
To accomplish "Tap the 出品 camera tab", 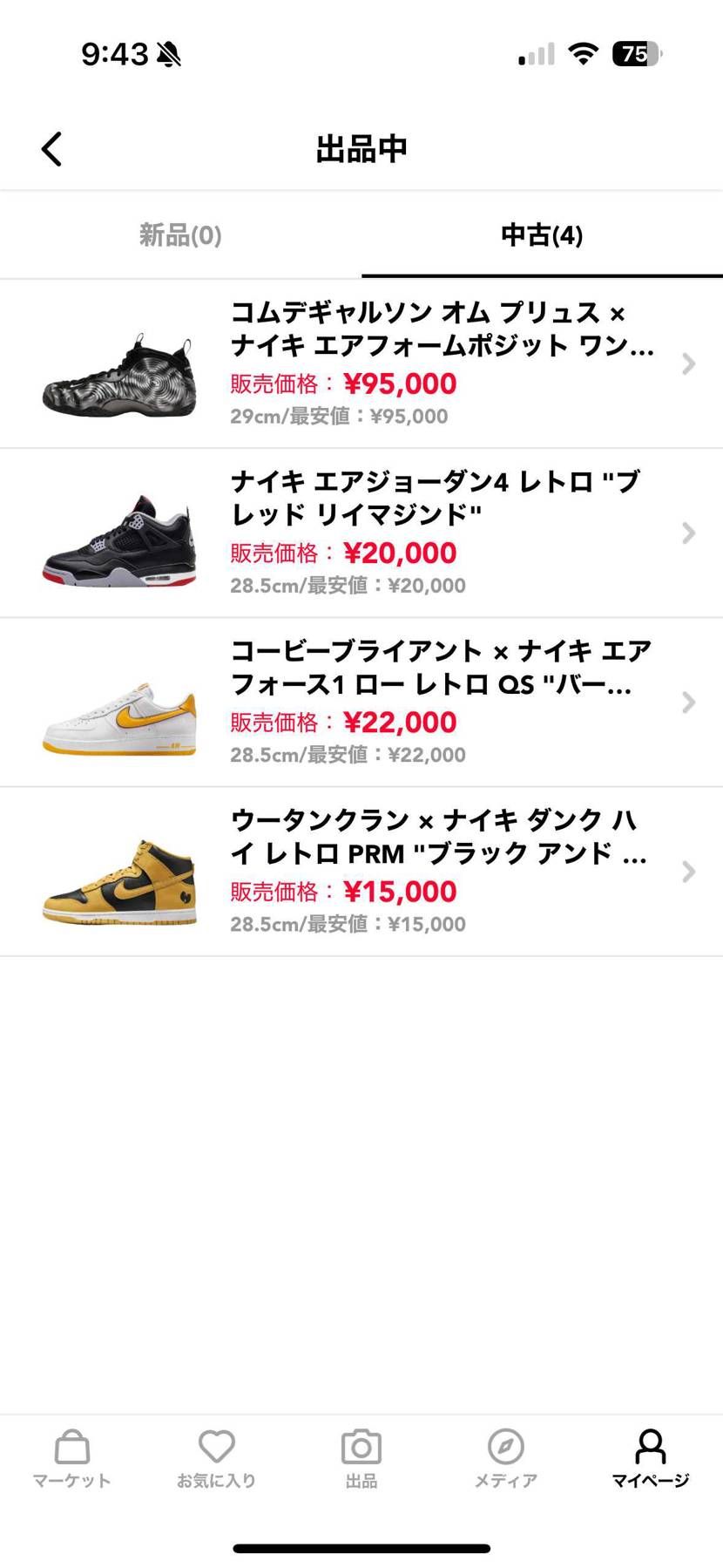I will [x=361, y=1457].
